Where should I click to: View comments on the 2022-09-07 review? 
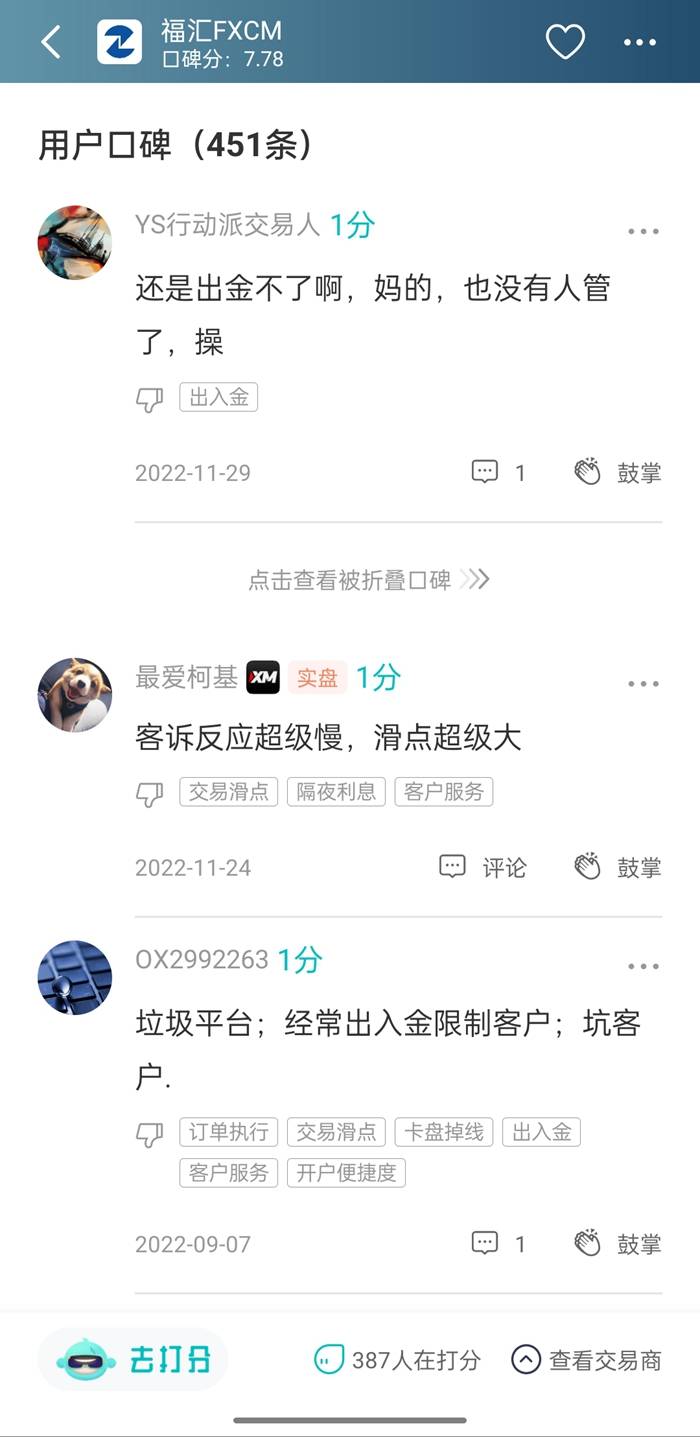click(x=498, y=1244)
